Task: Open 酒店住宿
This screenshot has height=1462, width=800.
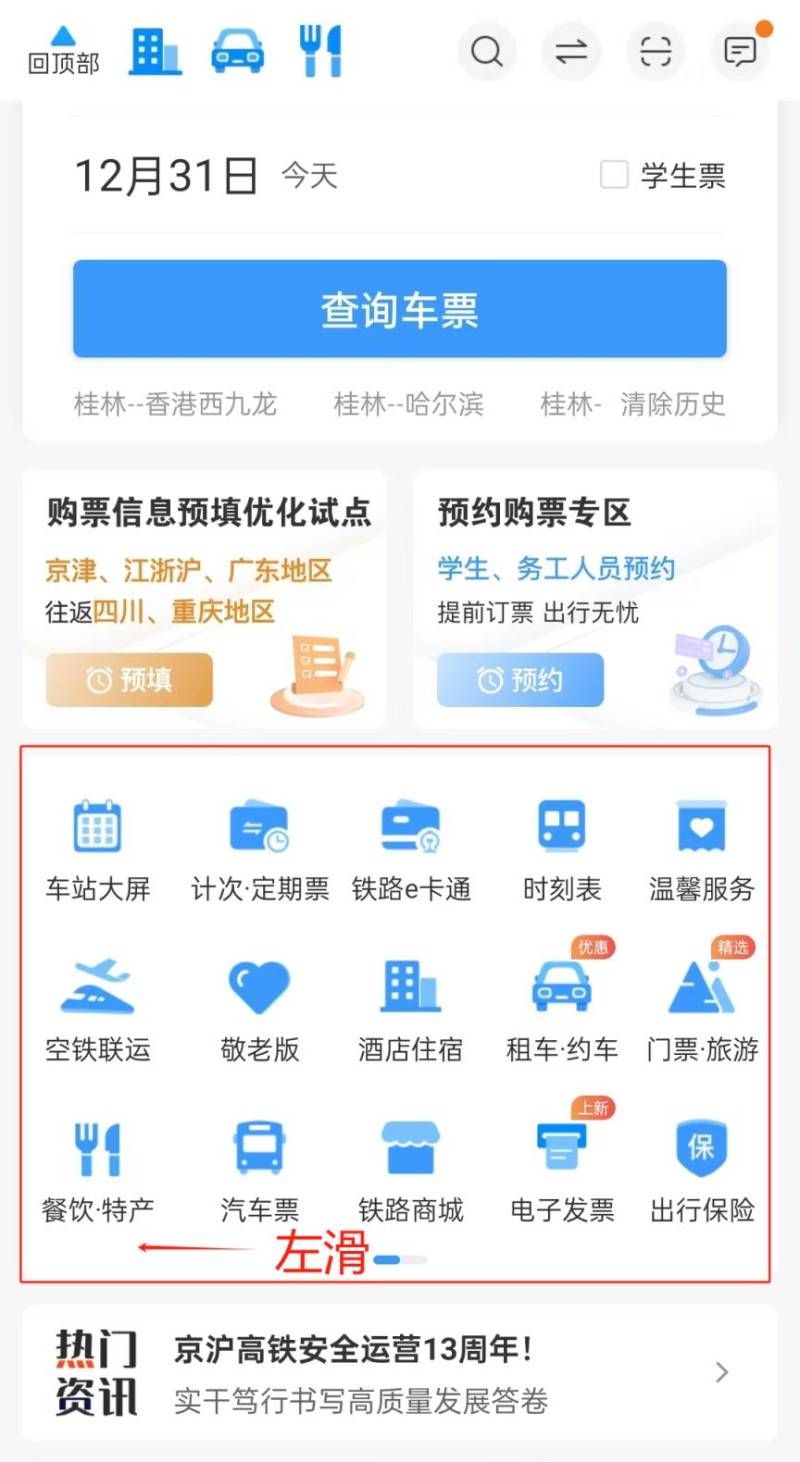Action: coord(411,1010)
